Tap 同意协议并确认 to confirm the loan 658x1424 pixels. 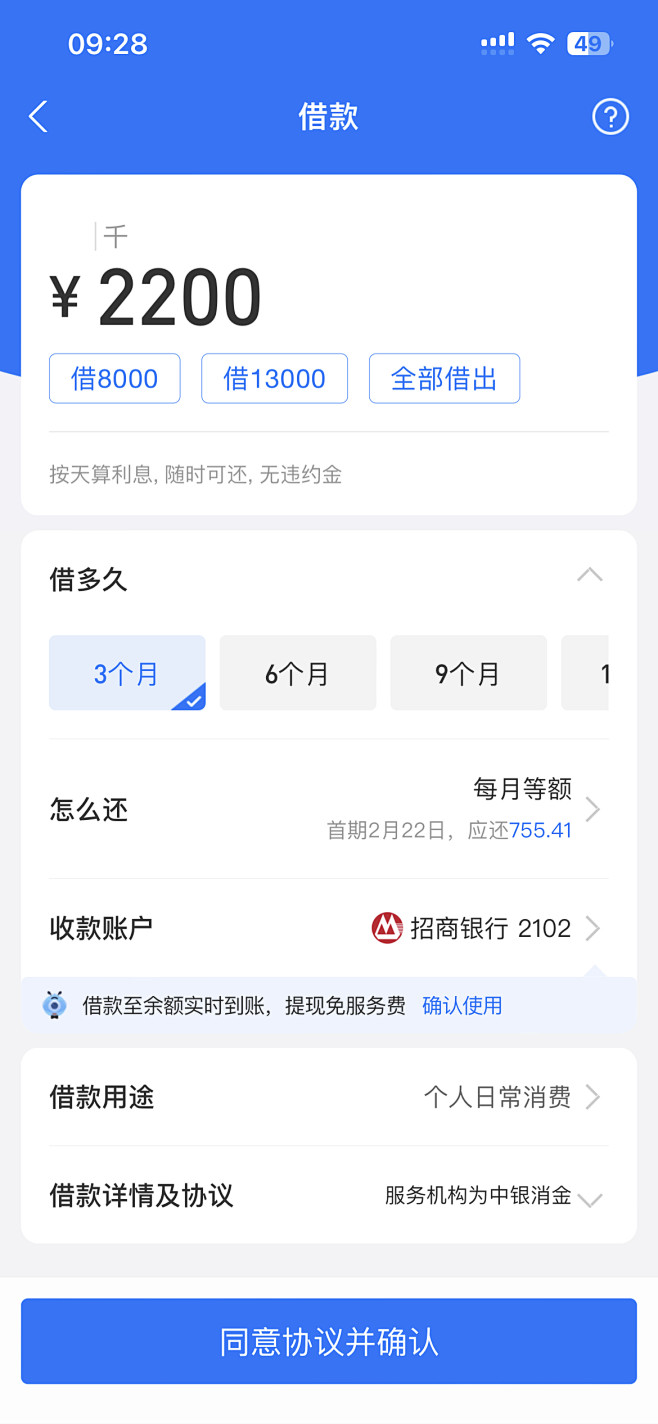[329, 1341]
